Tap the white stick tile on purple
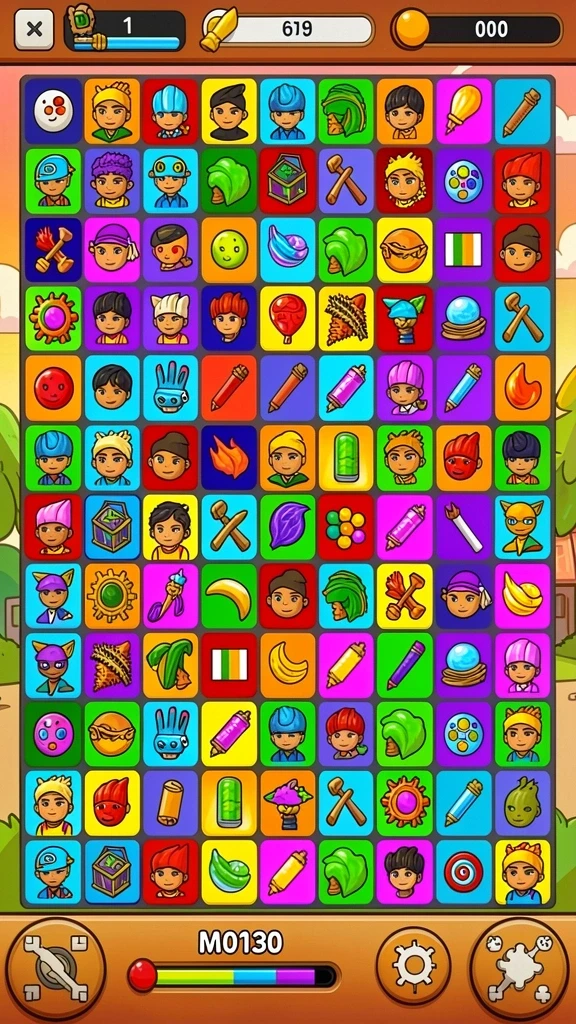The width and height of the screenshot is (576, 1024). [464, 526]
